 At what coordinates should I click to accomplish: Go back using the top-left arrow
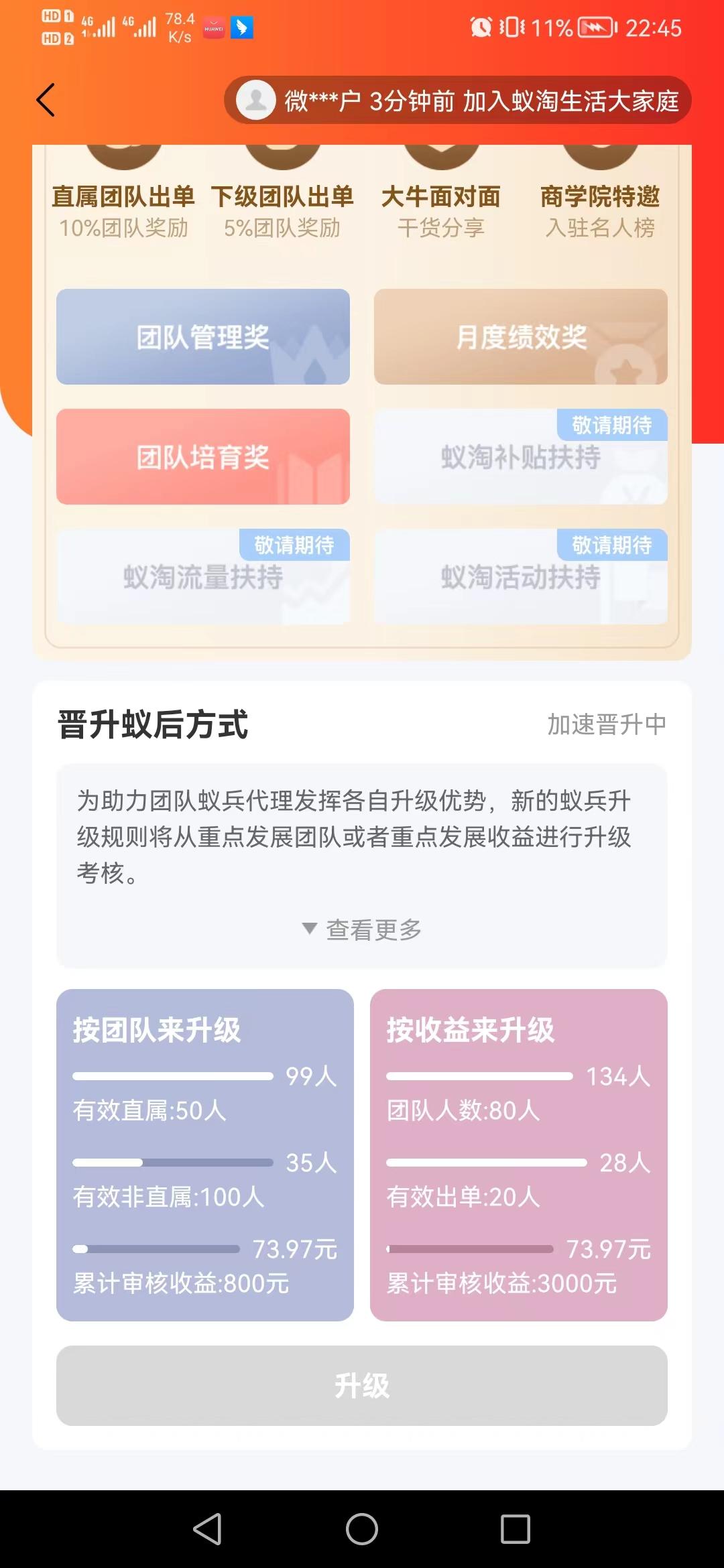(46, 101)
